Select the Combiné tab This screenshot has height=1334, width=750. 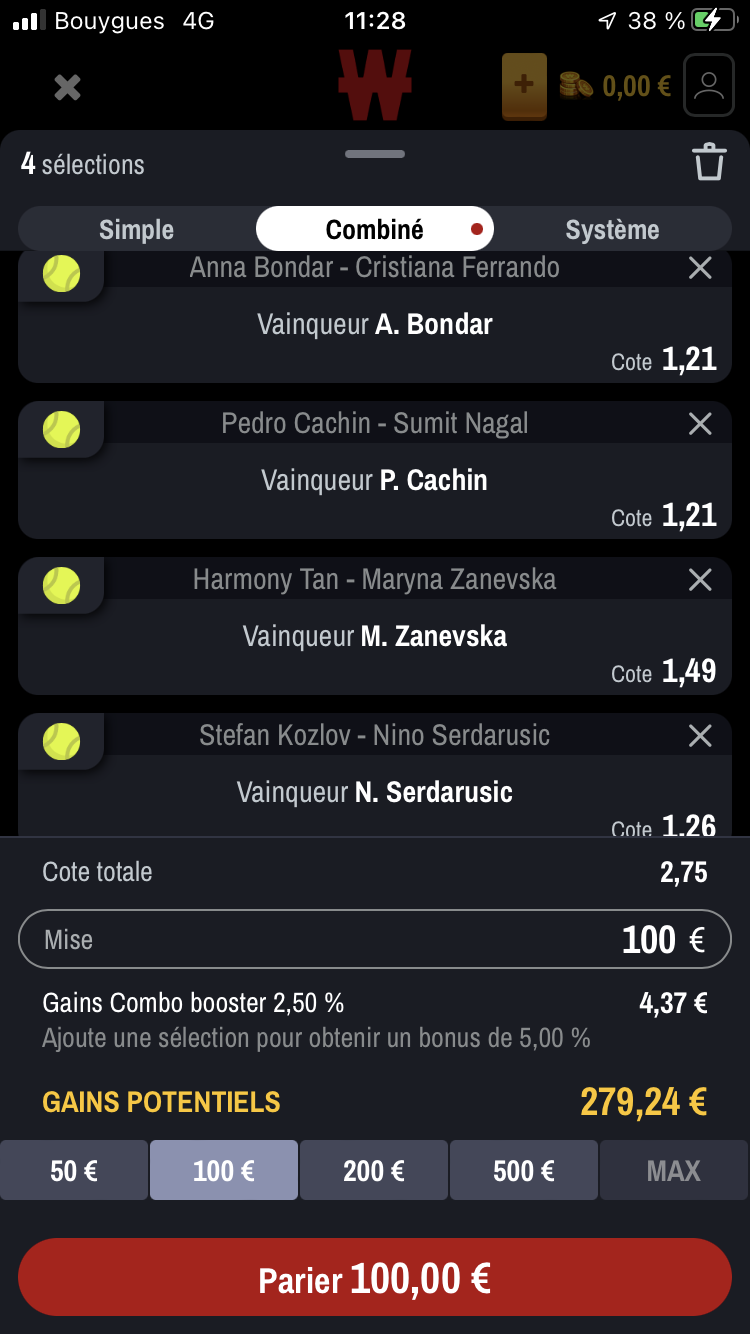tap(375, 229)
